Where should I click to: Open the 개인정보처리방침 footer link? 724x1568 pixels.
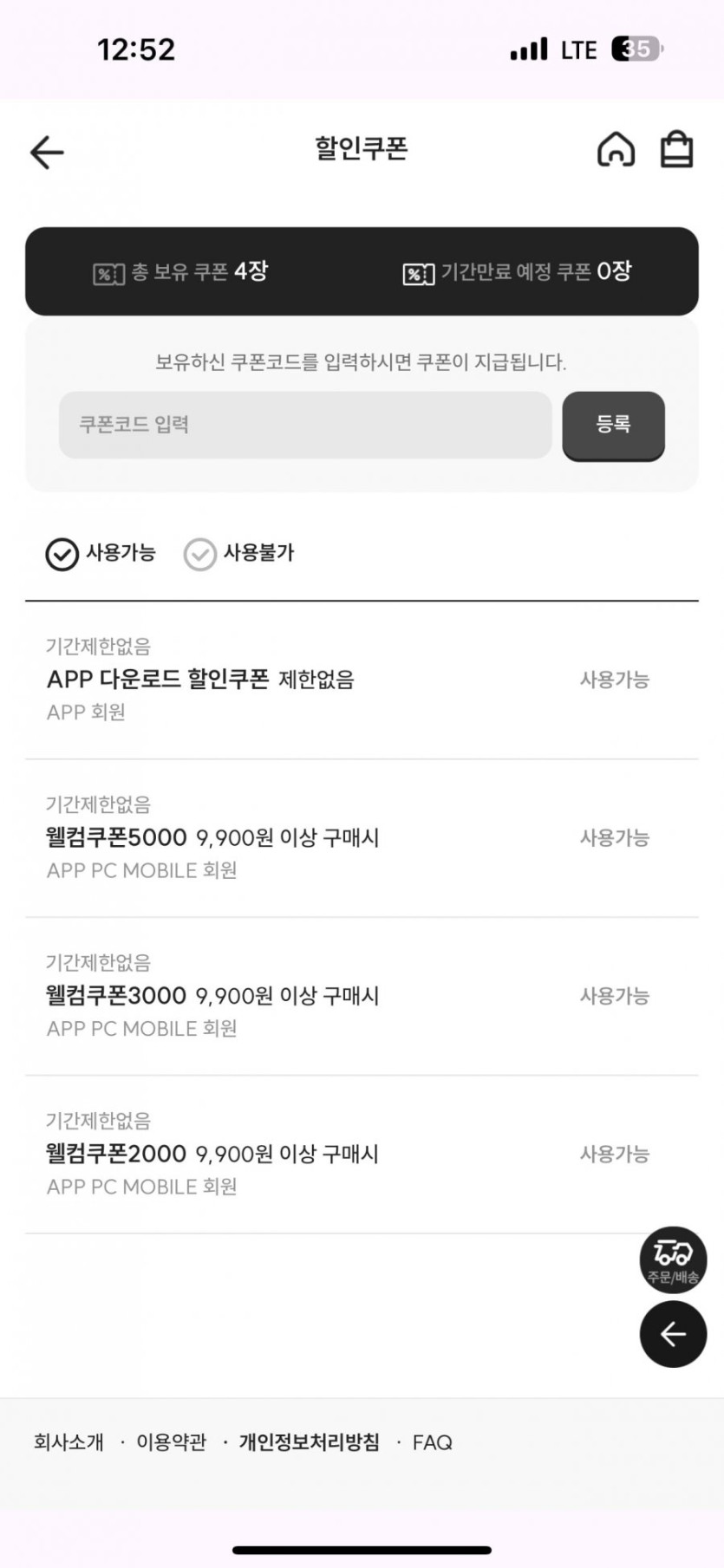309,1442
